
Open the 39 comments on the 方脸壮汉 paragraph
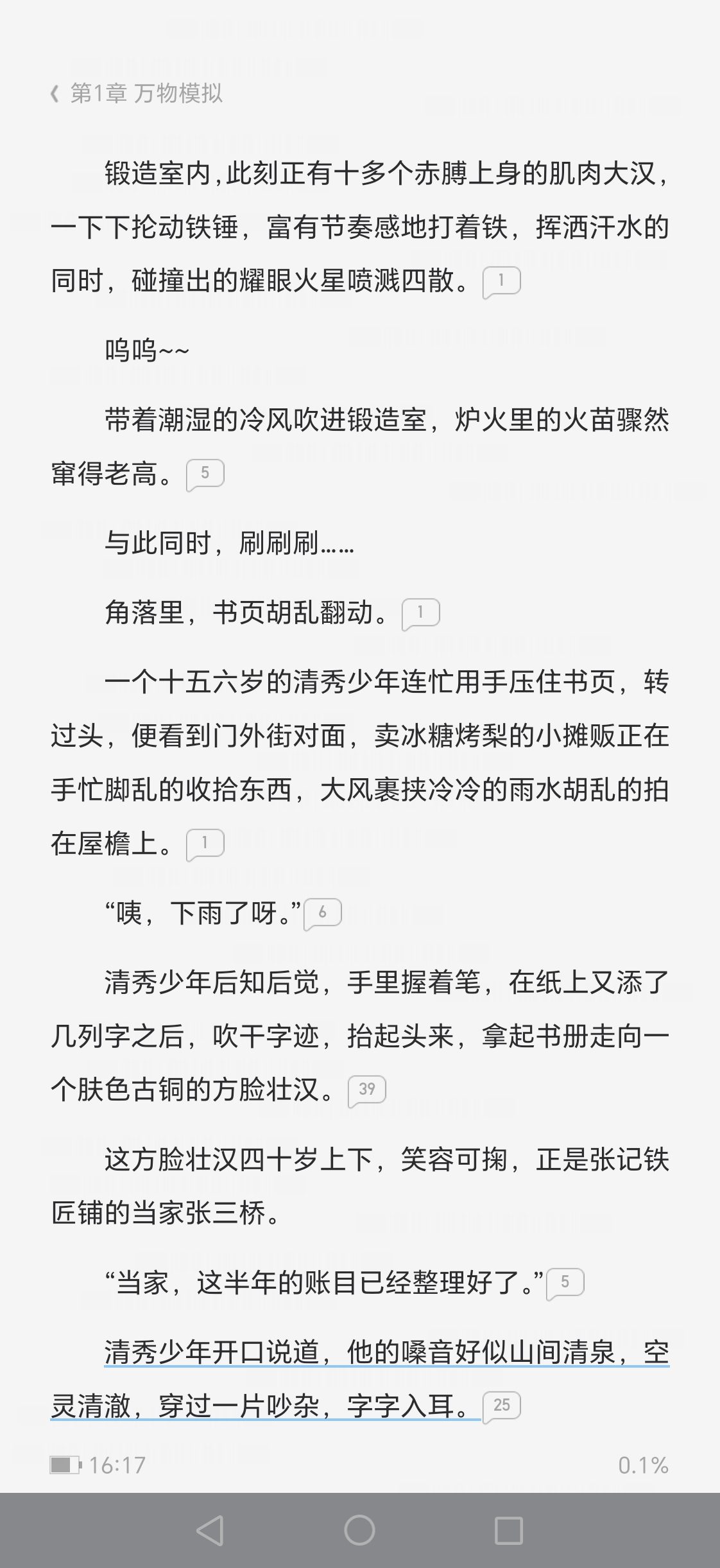pos(366,1090)
